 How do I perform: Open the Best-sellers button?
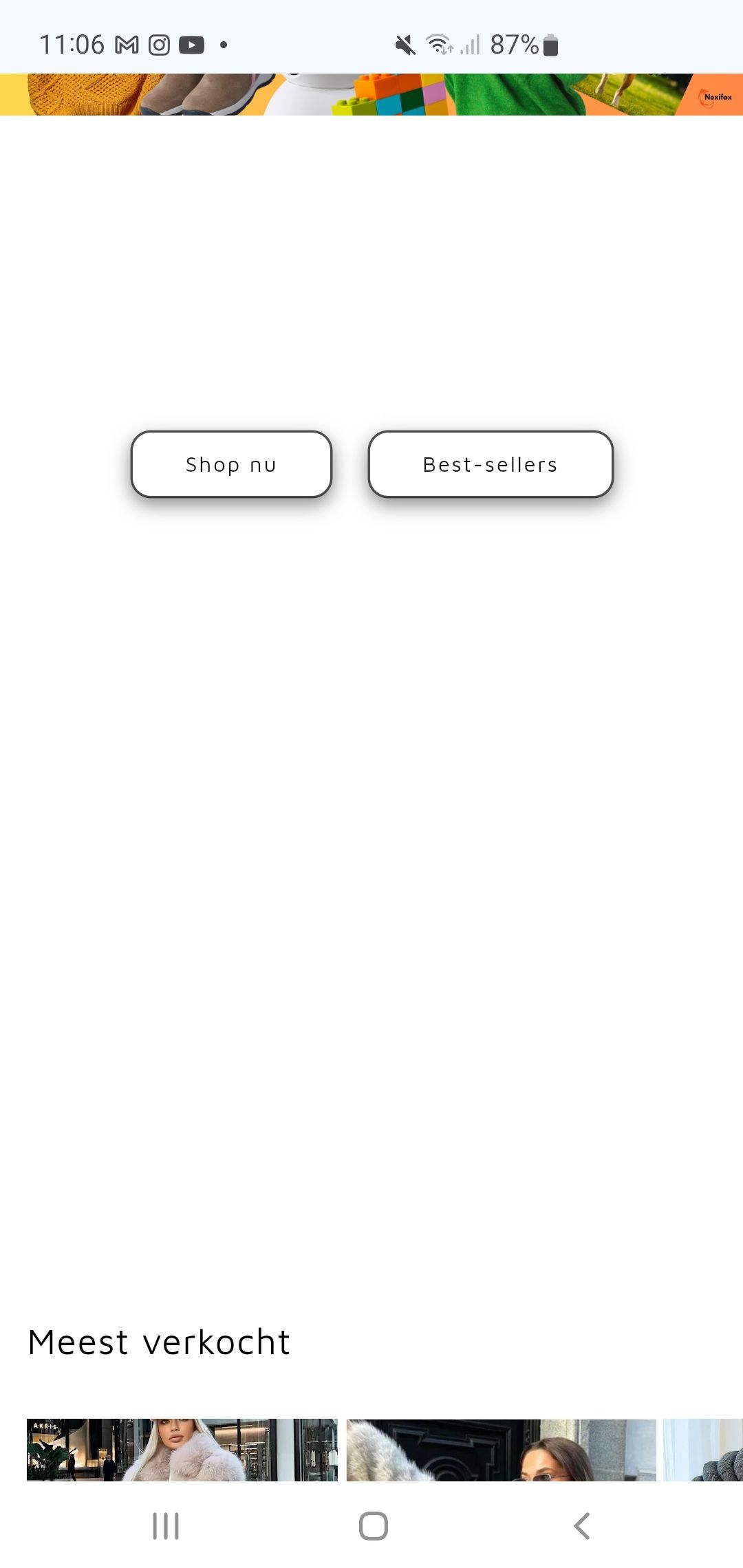[491, 464]
